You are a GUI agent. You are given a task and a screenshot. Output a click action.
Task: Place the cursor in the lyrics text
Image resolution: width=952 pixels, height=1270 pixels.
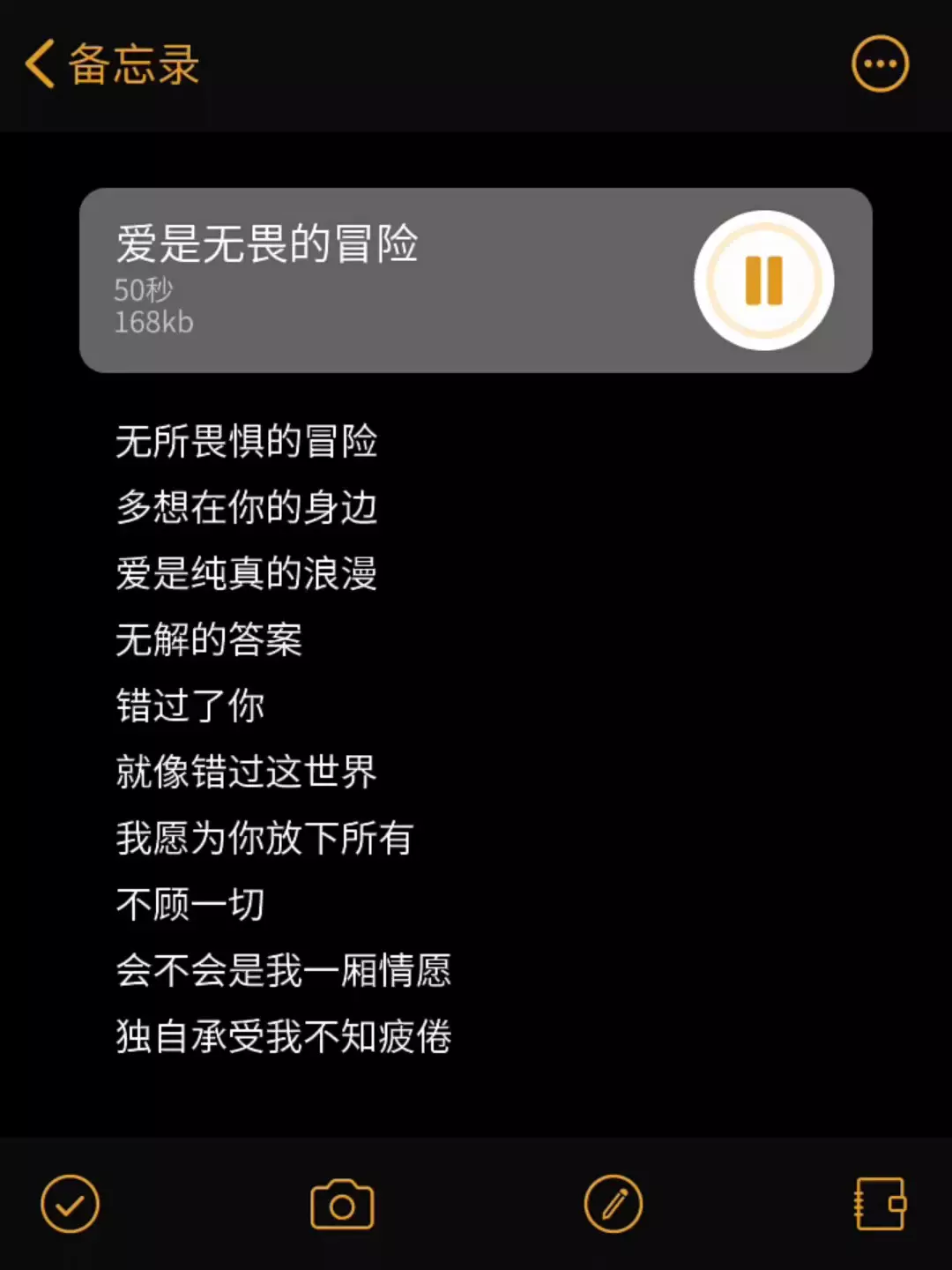pyautogui.click(x=284, y=739)
